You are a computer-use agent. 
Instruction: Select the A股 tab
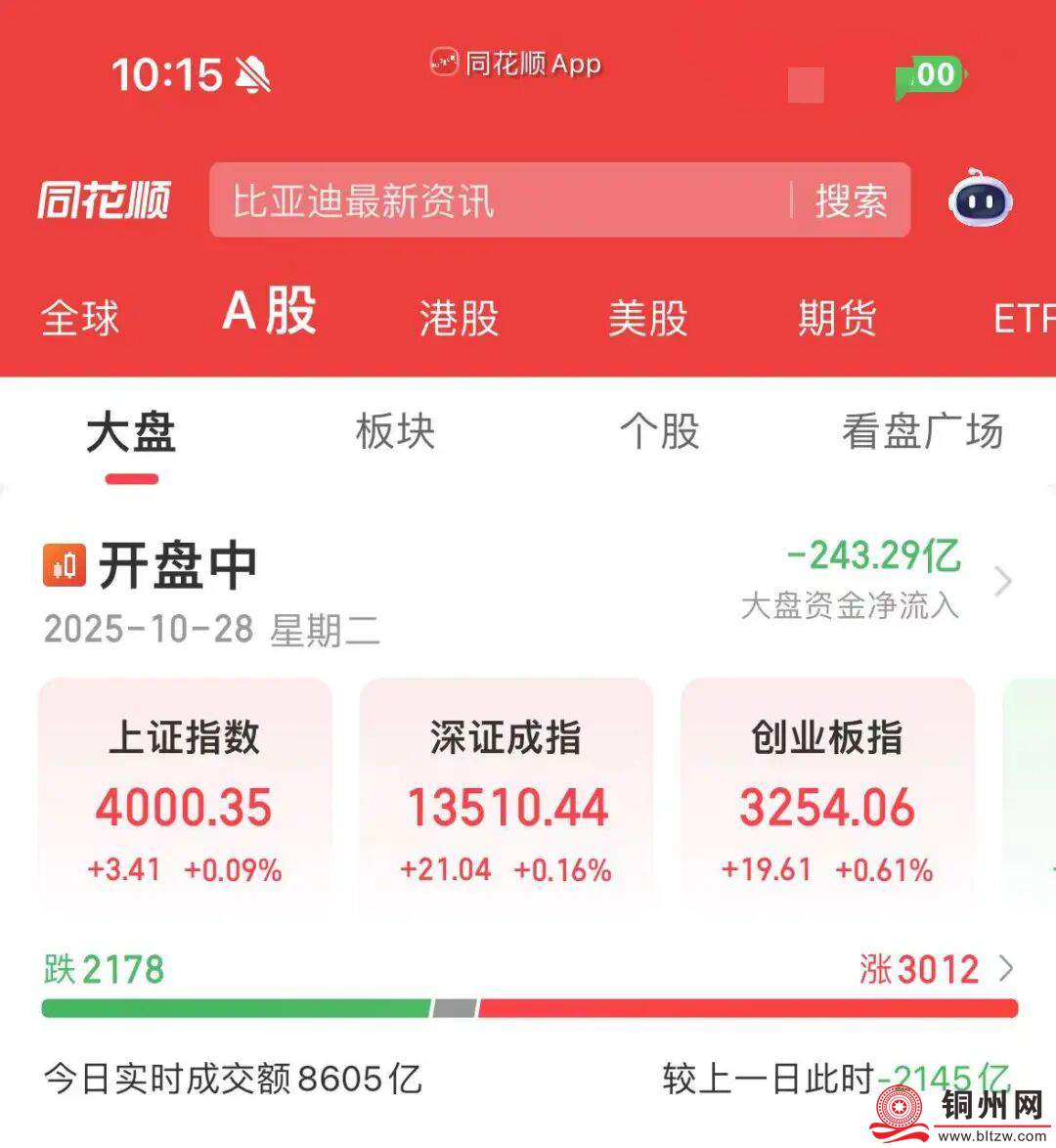pyautogui.click(x=269, y=313)
